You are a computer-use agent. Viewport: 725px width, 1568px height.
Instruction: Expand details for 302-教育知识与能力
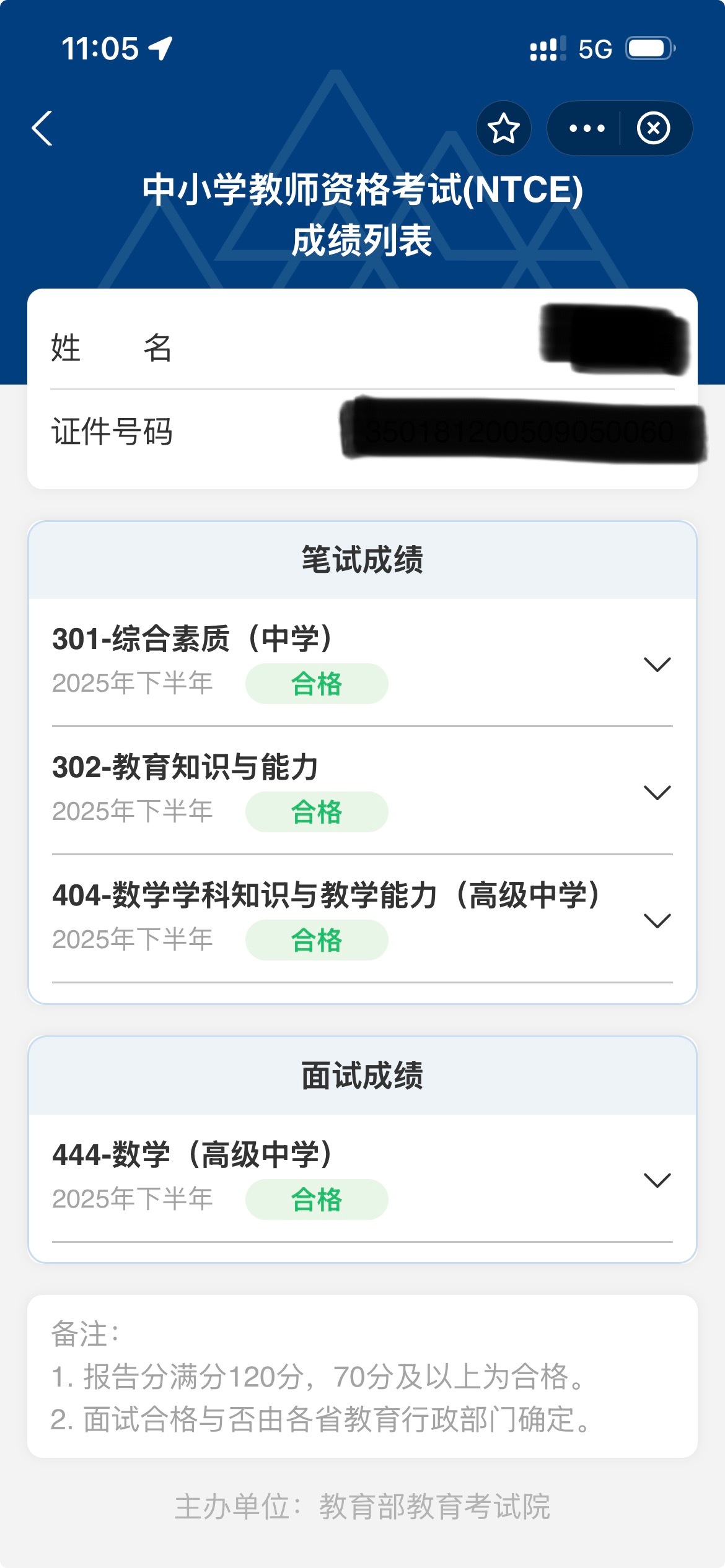coord(657,791)
